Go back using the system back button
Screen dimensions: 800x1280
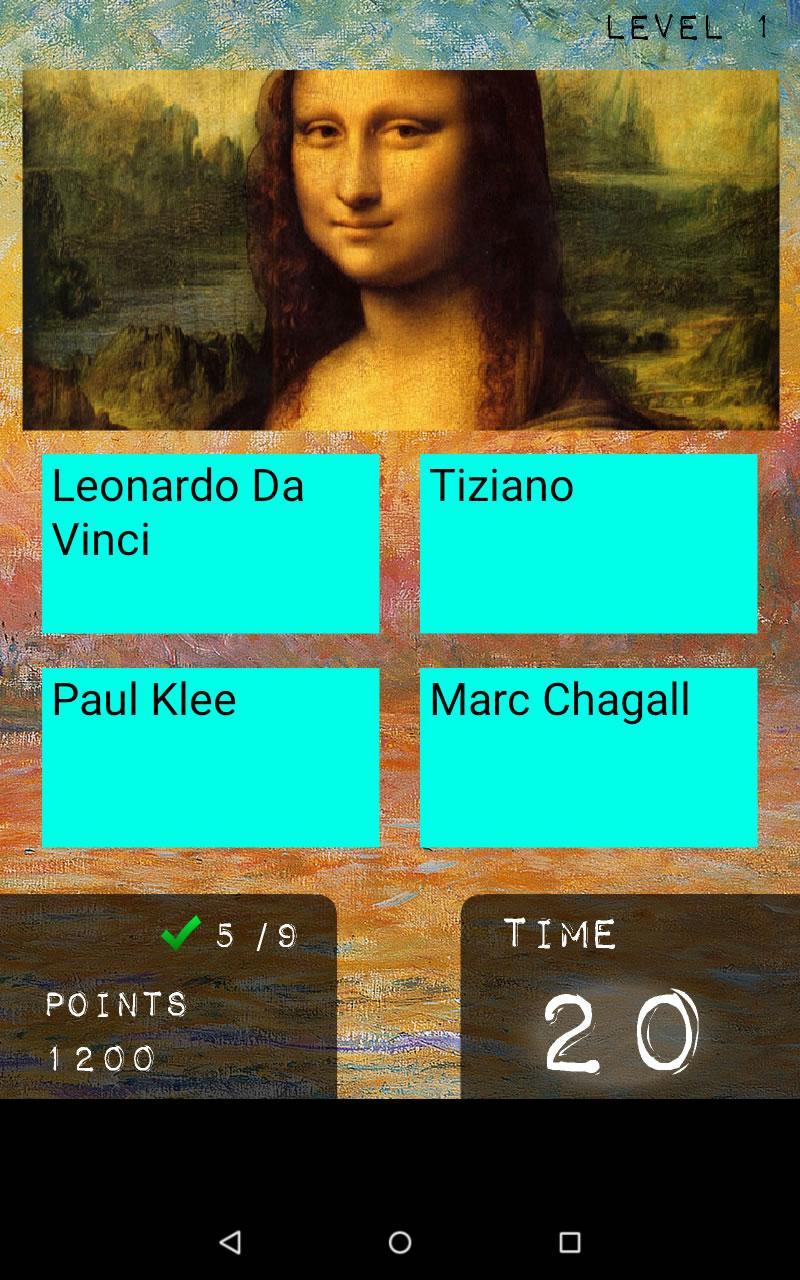point(230,1242)
